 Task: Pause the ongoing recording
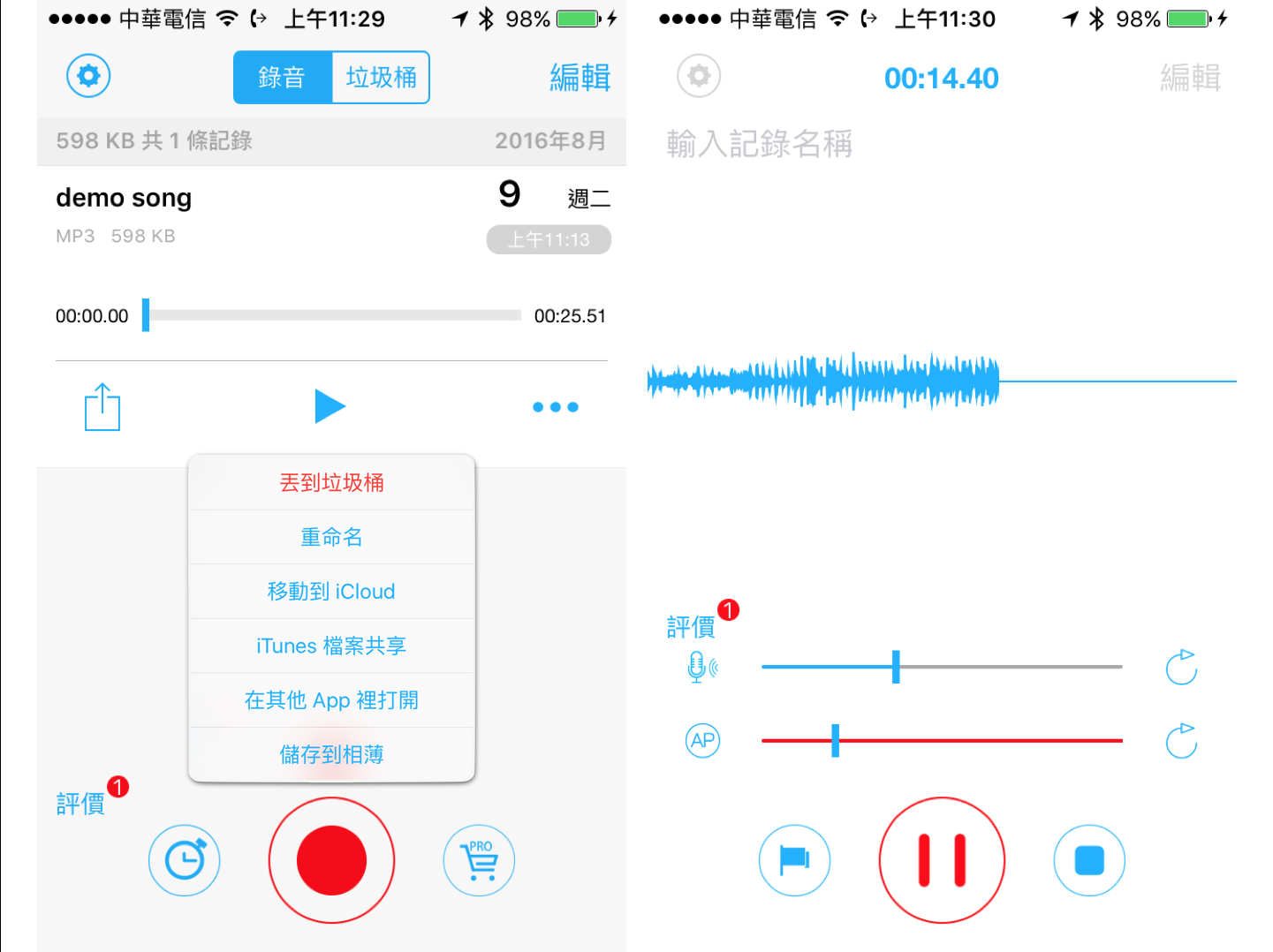942,860
